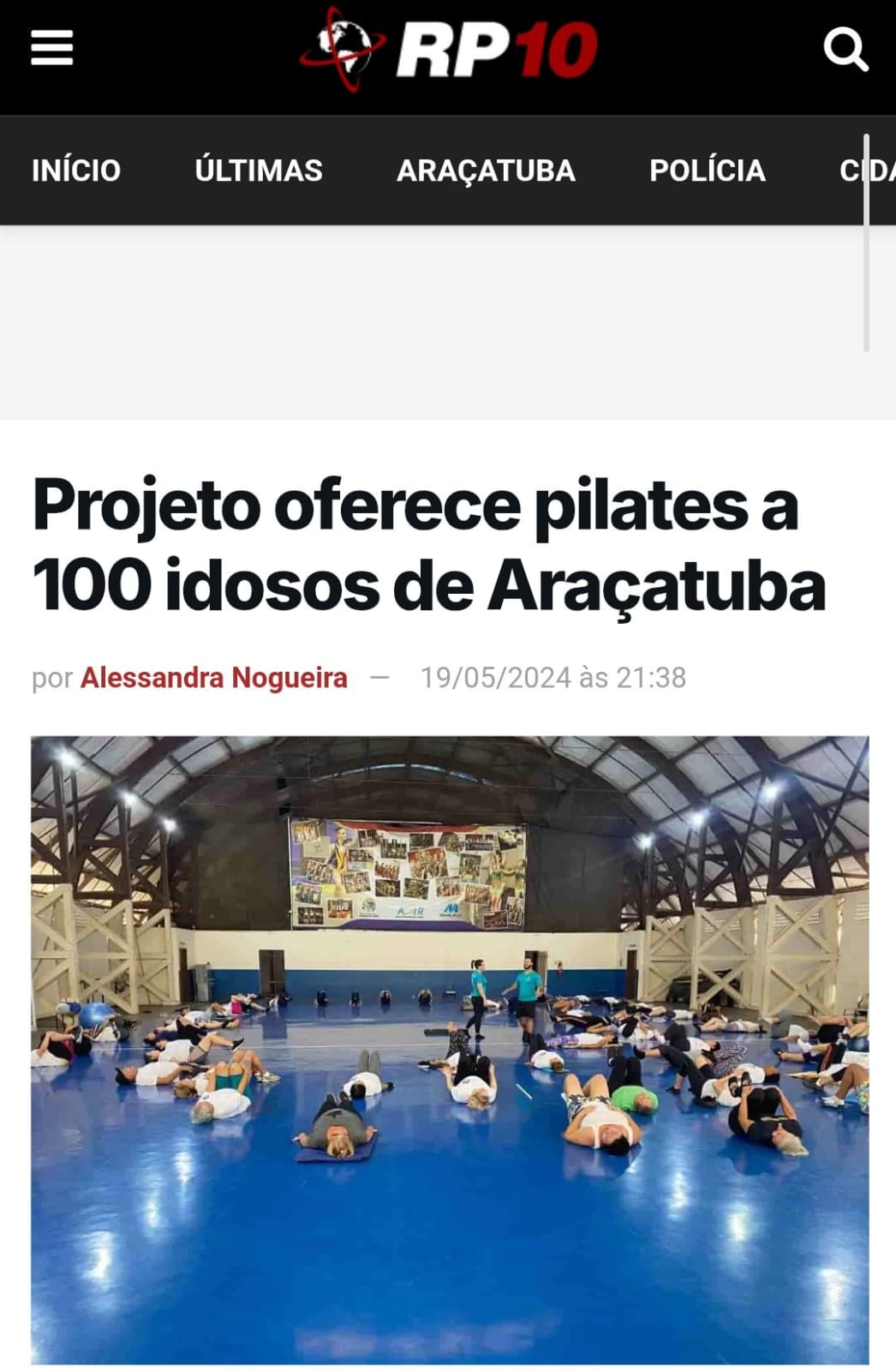Screen dimensions: 896x1371
Task: Open the Últimas section
Action: click(259, 171)
